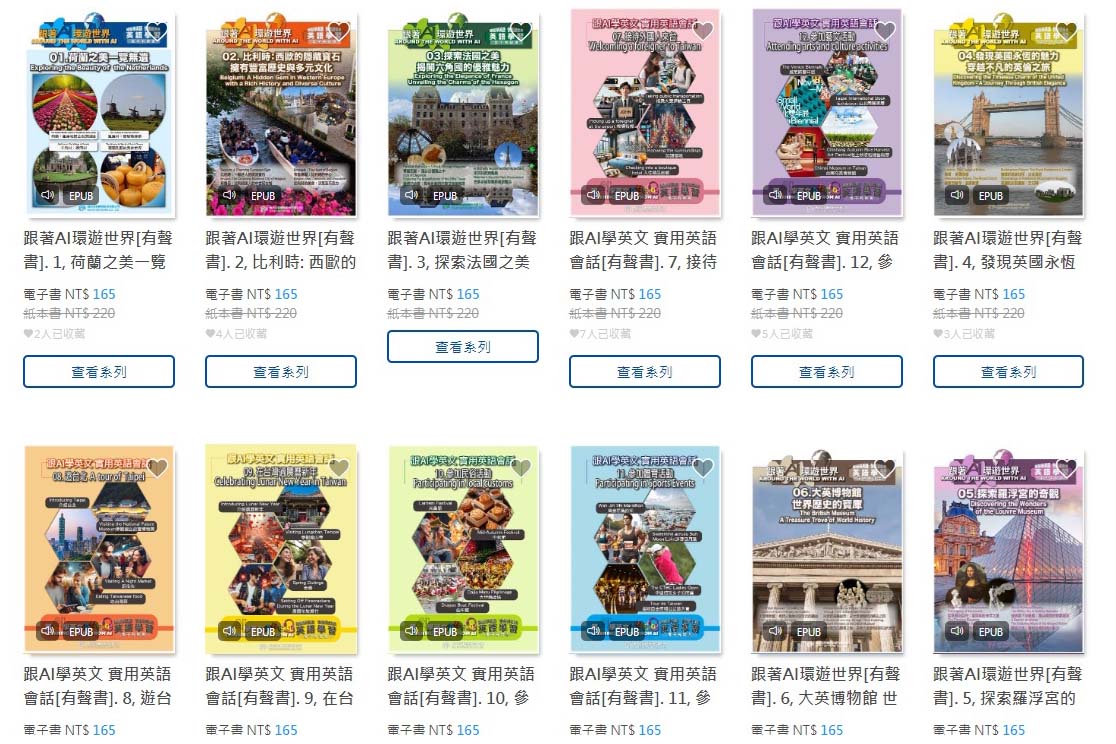Image resolution: width=1116 pixels, height=744 pixels.
Task: Favorite the volume 9 Lunar New Year book
Action: [x=339, y=468]
